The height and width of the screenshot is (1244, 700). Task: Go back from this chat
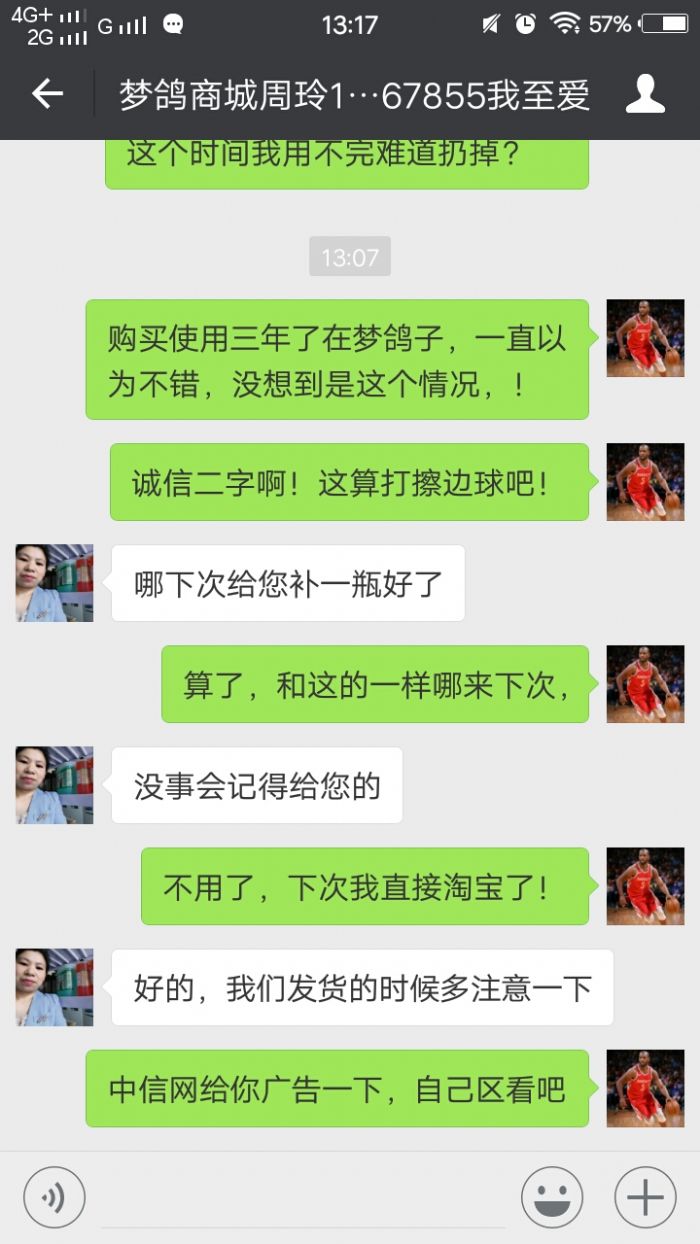[x=47, y=95]
